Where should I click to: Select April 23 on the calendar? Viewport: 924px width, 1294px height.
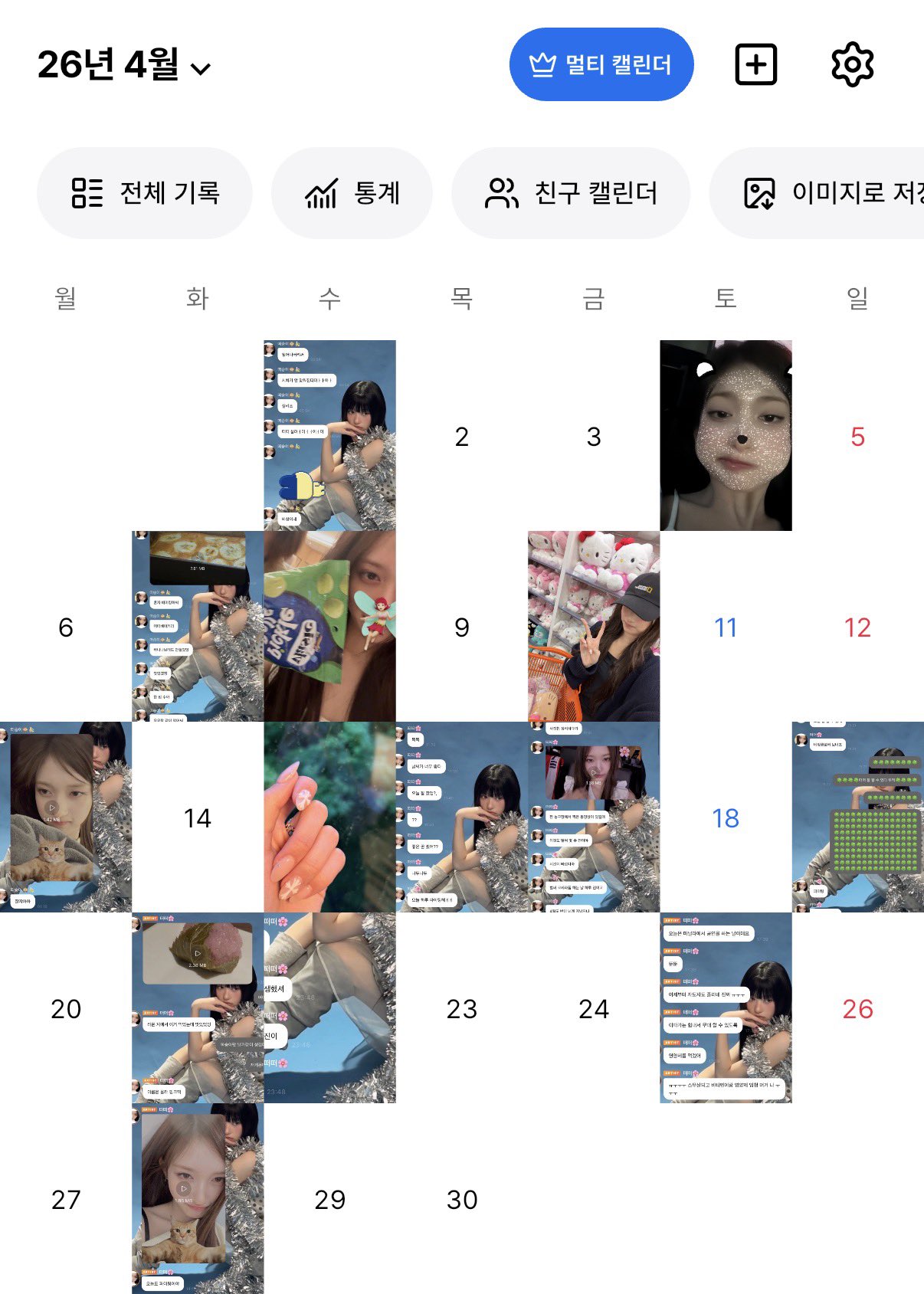[462, 1008]
